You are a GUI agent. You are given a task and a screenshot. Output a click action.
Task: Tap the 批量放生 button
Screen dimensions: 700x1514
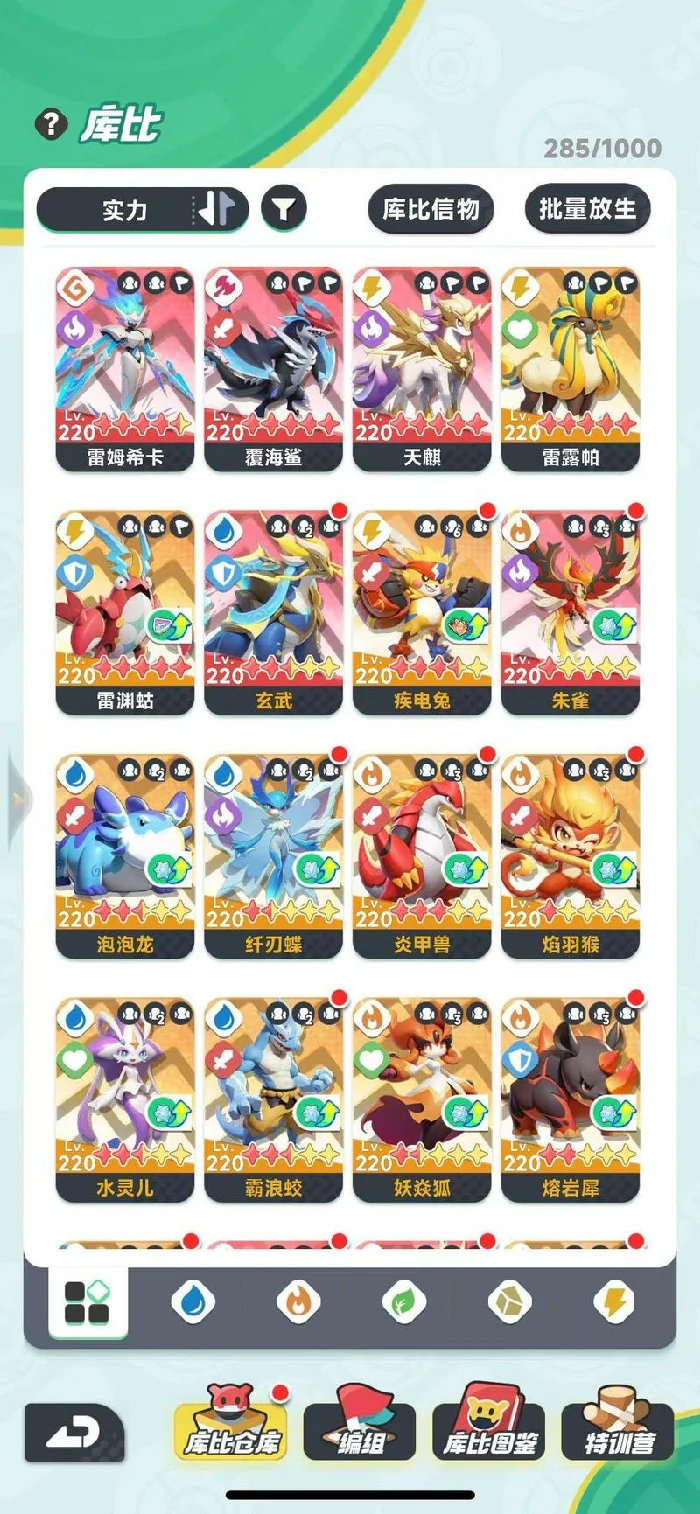coord(587,209)
